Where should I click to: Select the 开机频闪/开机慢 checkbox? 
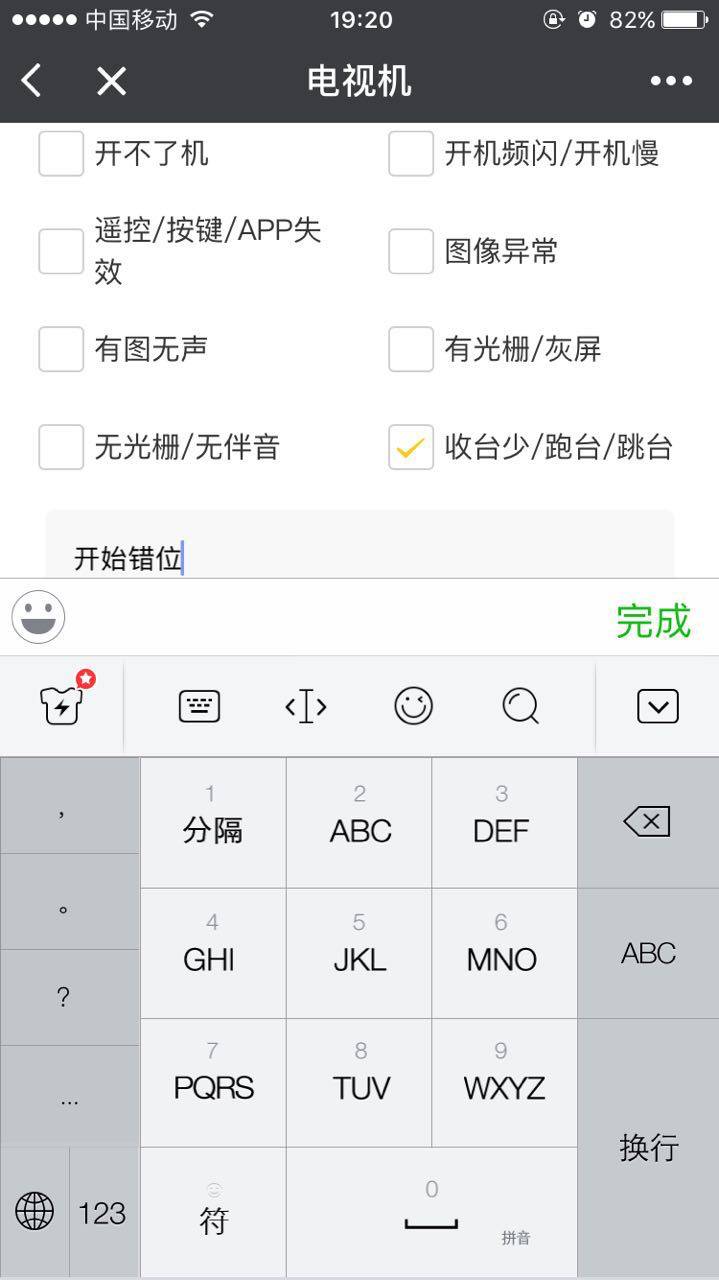point(411,154)
